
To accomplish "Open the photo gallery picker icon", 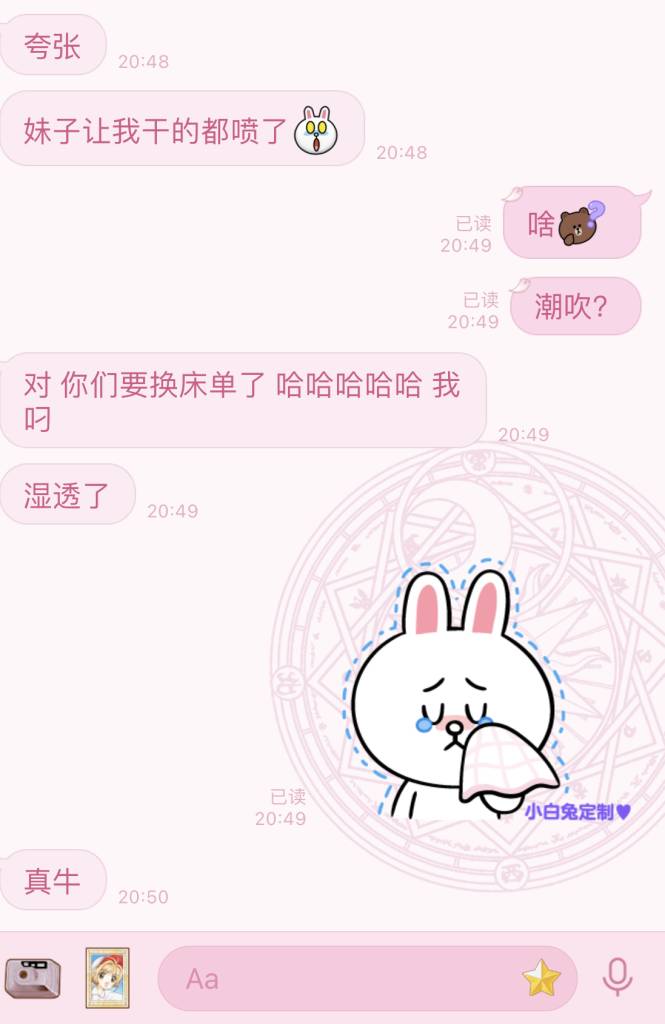I will pos(107,977).
